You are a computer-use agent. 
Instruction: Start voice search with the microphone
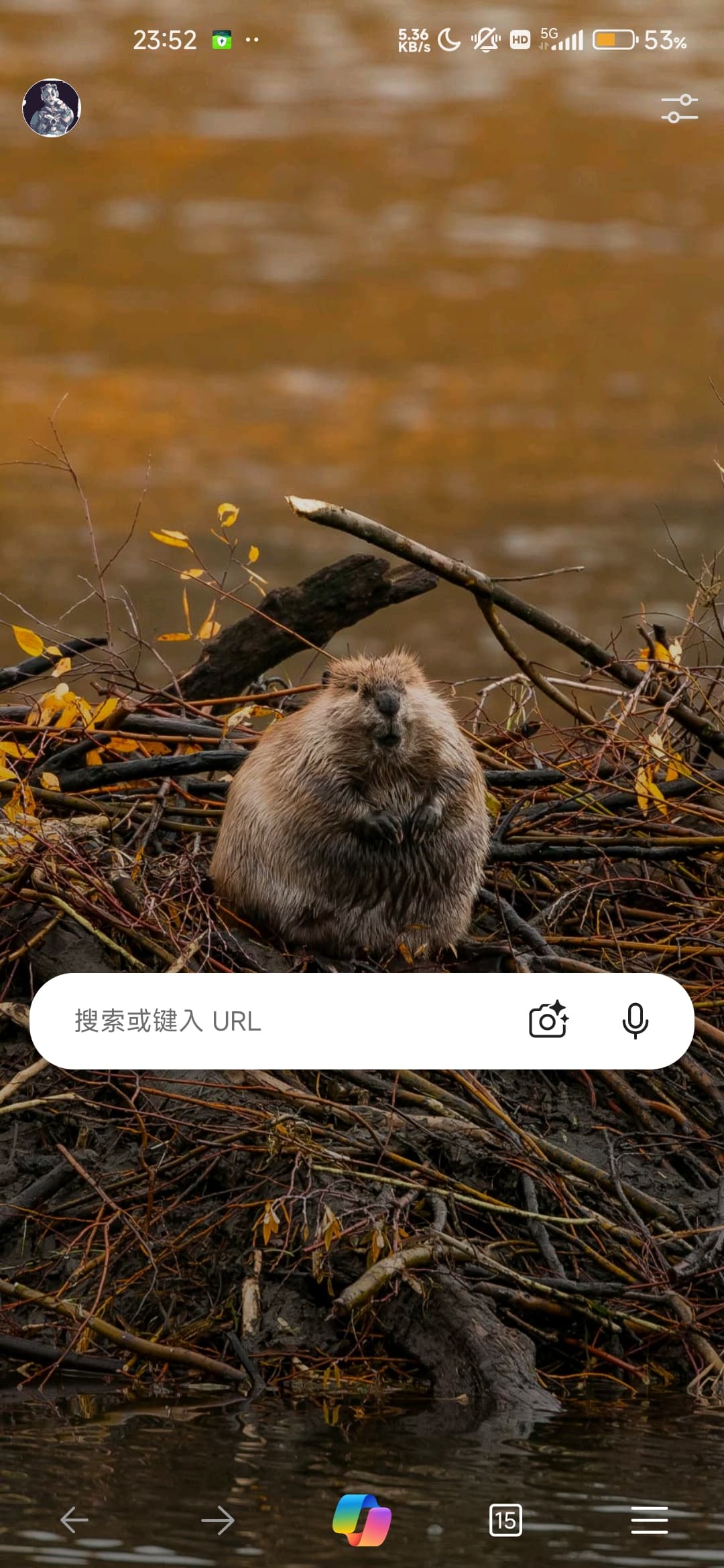(635, 1021)
